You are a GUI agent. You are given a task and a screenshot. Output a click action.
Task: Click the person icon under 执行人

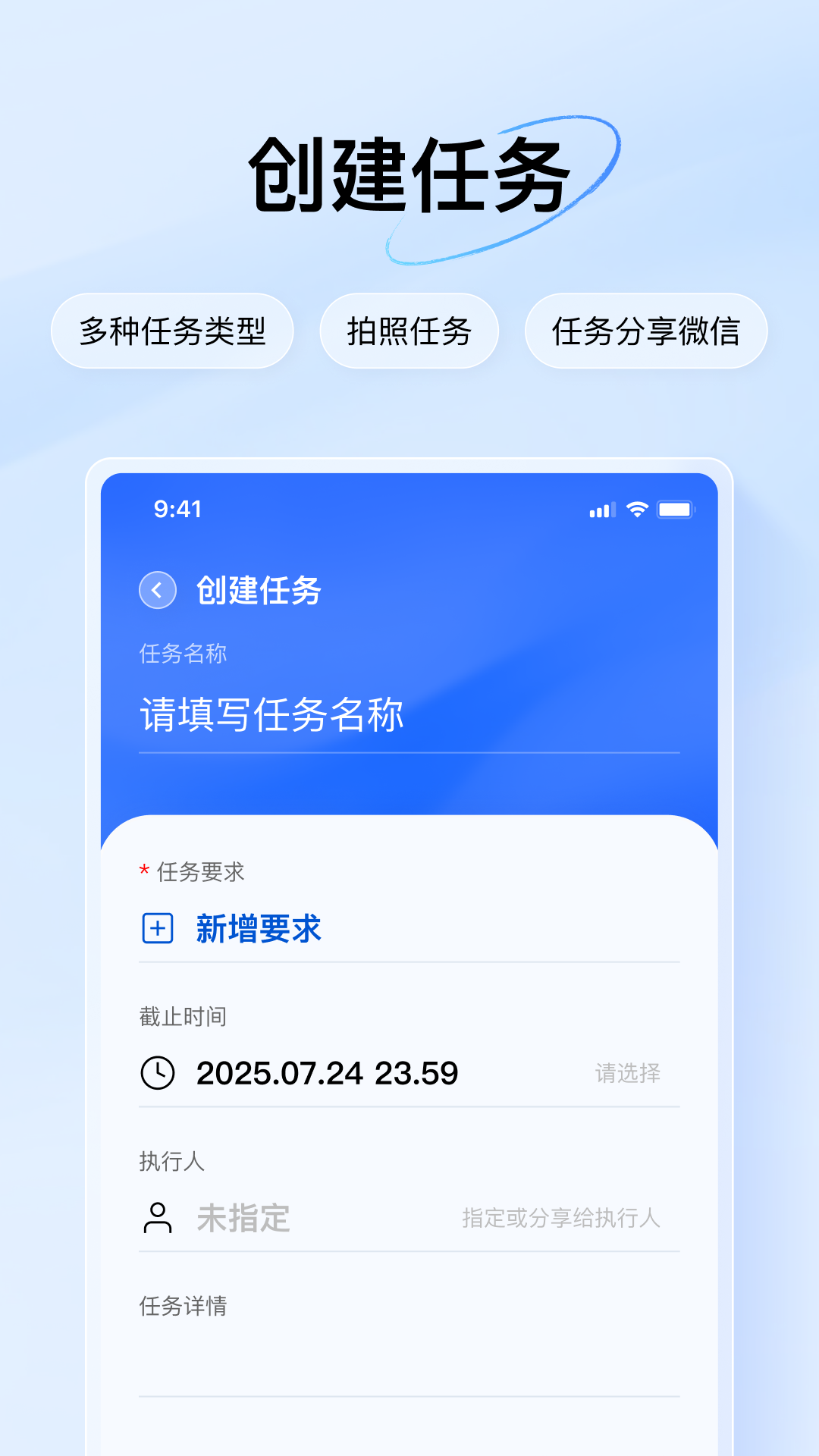[x=158, y=1218]
